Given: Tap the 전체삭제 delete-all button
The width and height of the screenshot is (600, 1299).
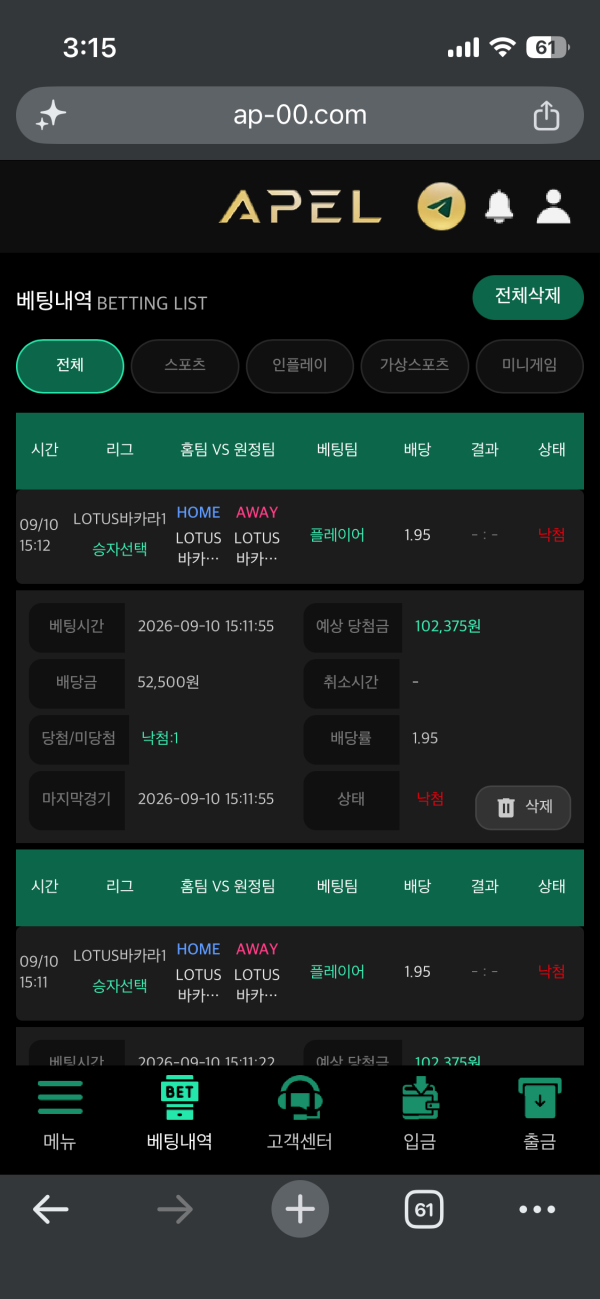Looking at the screenshot, I should (528, 297).
